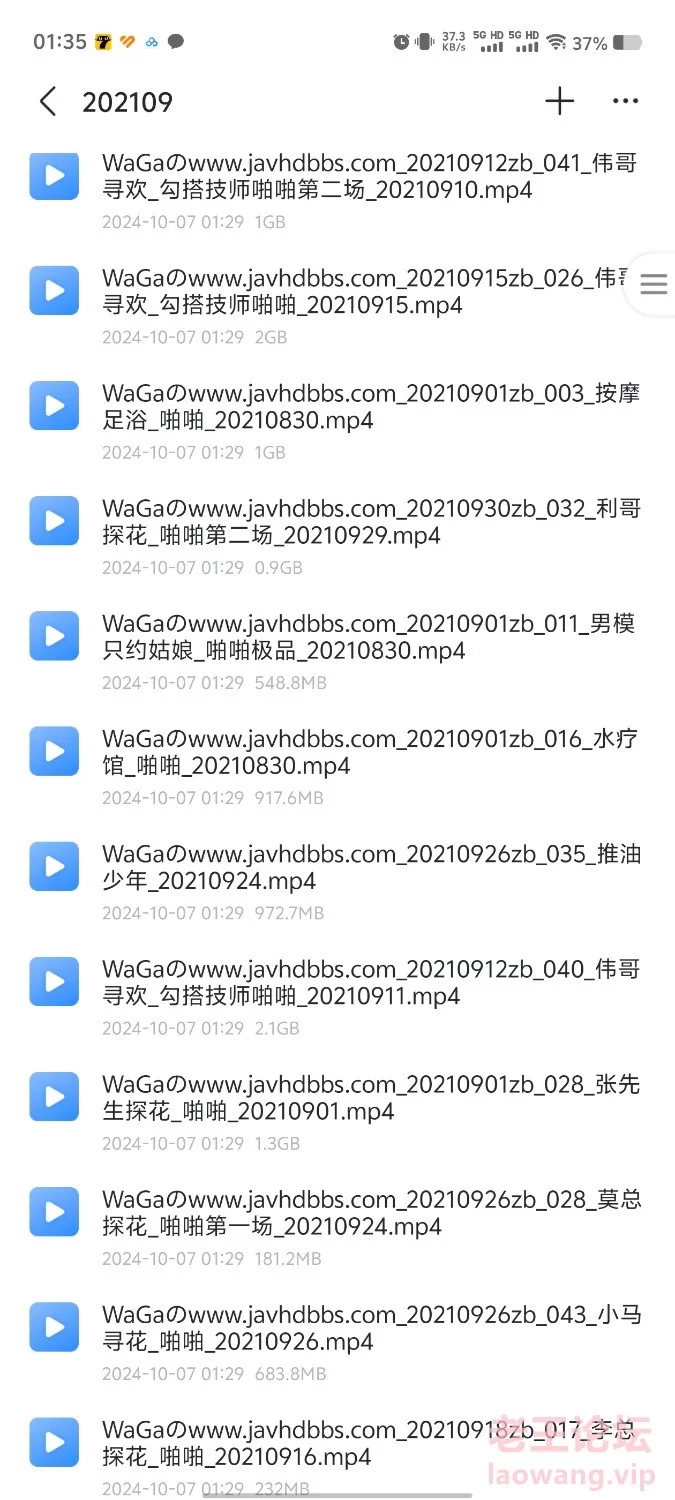The height and width of the screenshot is (1500, 675).
Task: Open the 181.2MB file 20210926zb_028
Action: coord(337,1227)
